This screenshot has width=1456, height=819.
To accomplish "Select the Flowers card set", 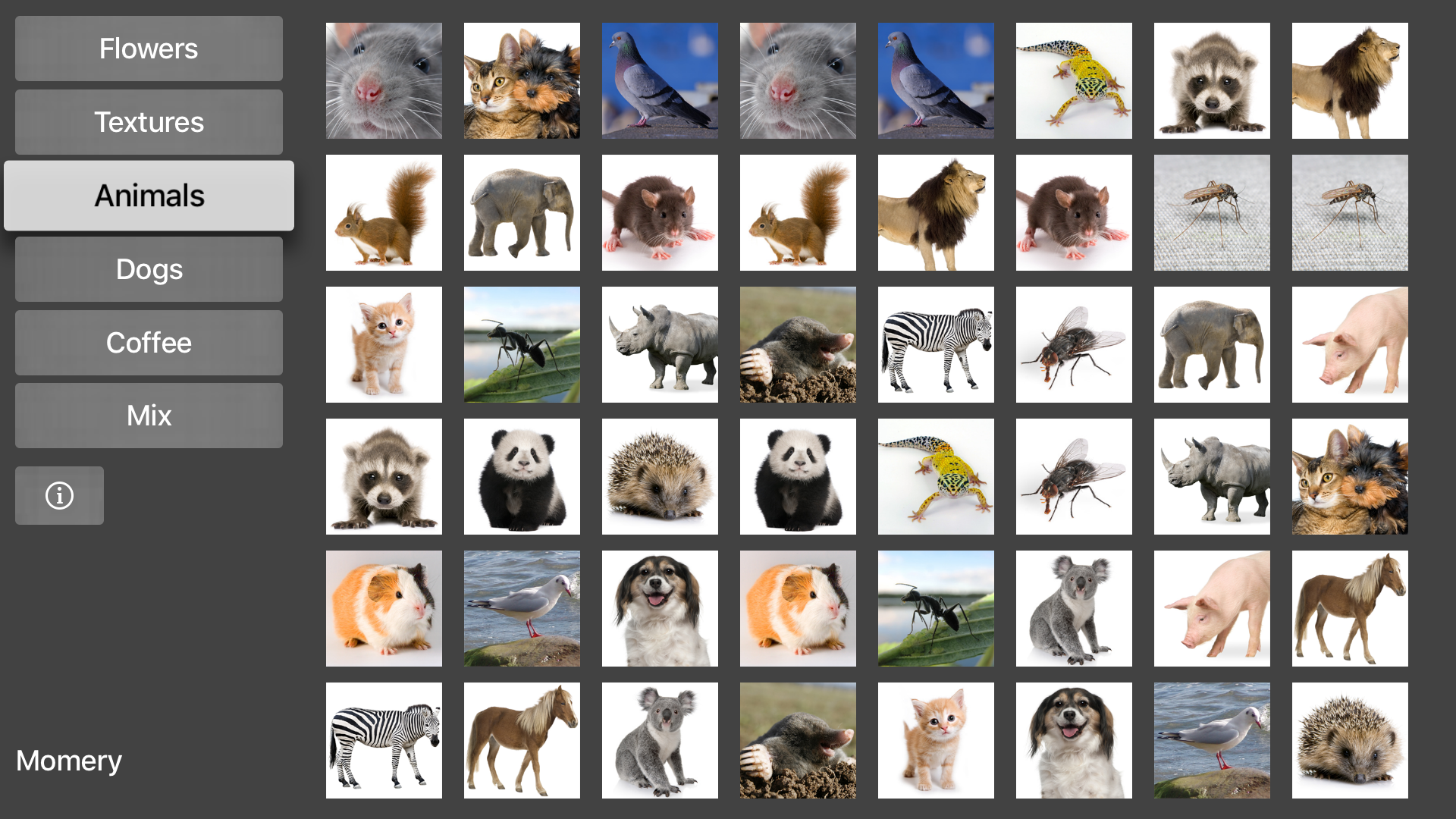I will pos(149,49).
